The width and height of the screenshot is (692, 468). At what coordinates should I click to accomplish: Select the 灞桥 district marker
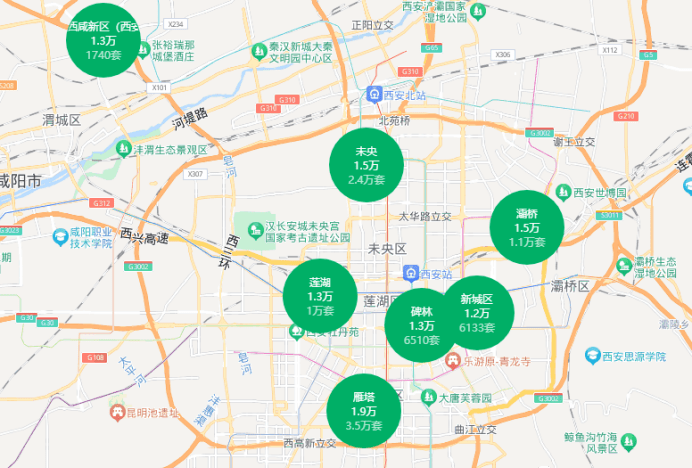528,227
